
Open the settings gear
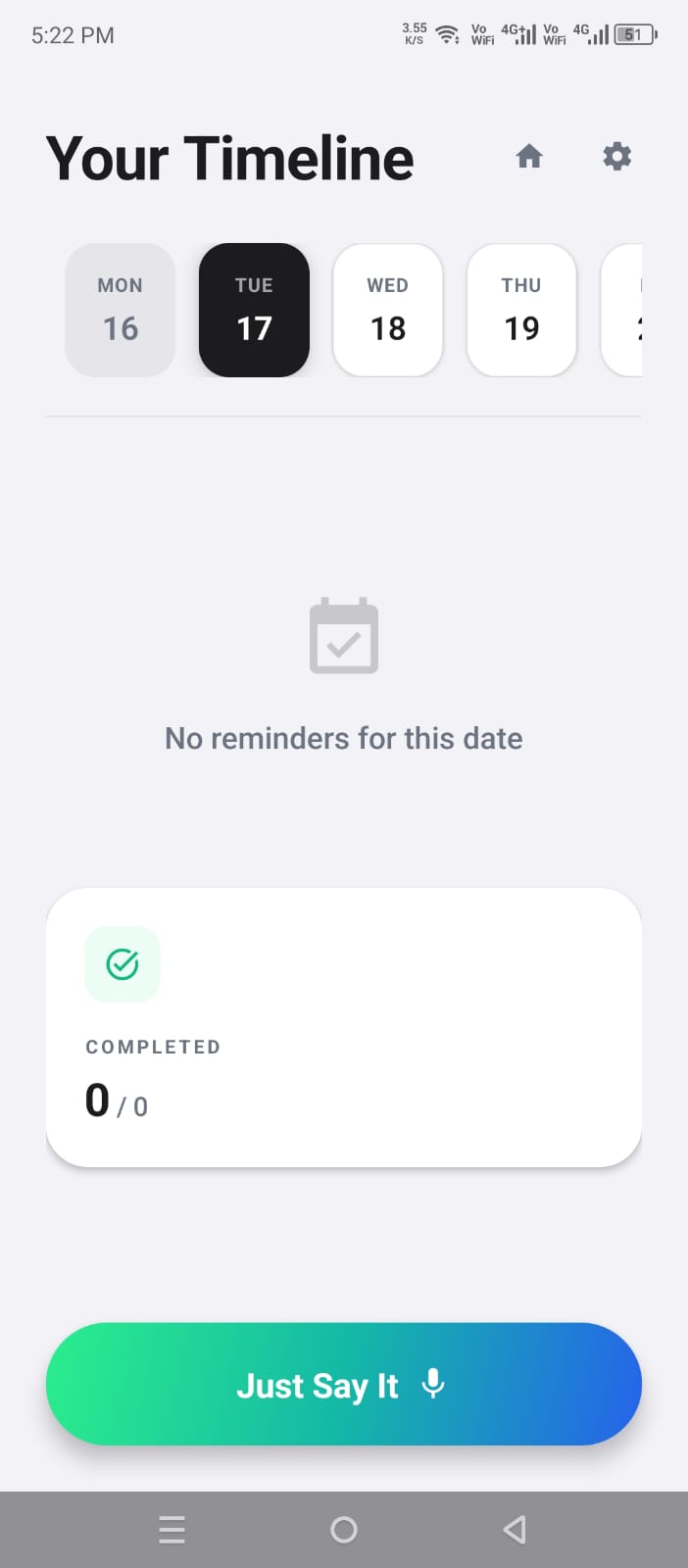pyautogui.click(x=616, y=157)
